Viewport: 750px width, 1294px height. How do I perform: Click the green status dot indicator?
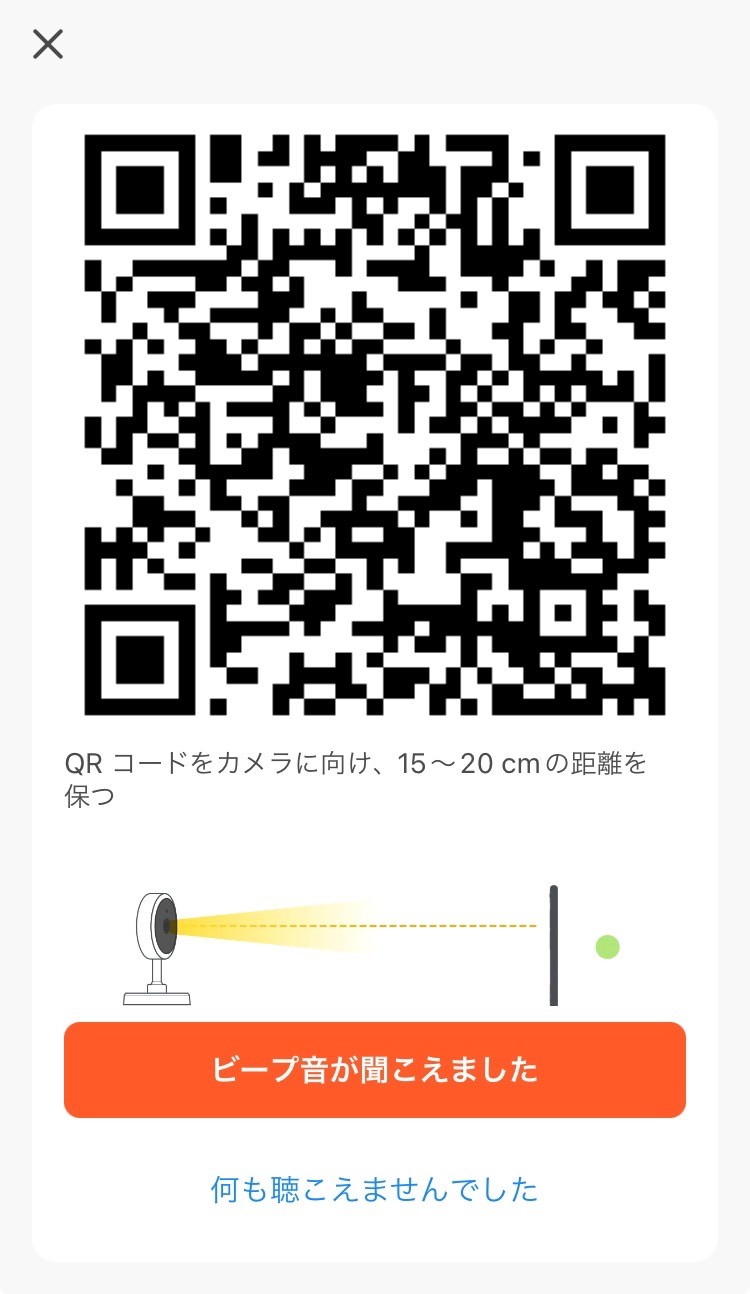[x=610, y=945]
